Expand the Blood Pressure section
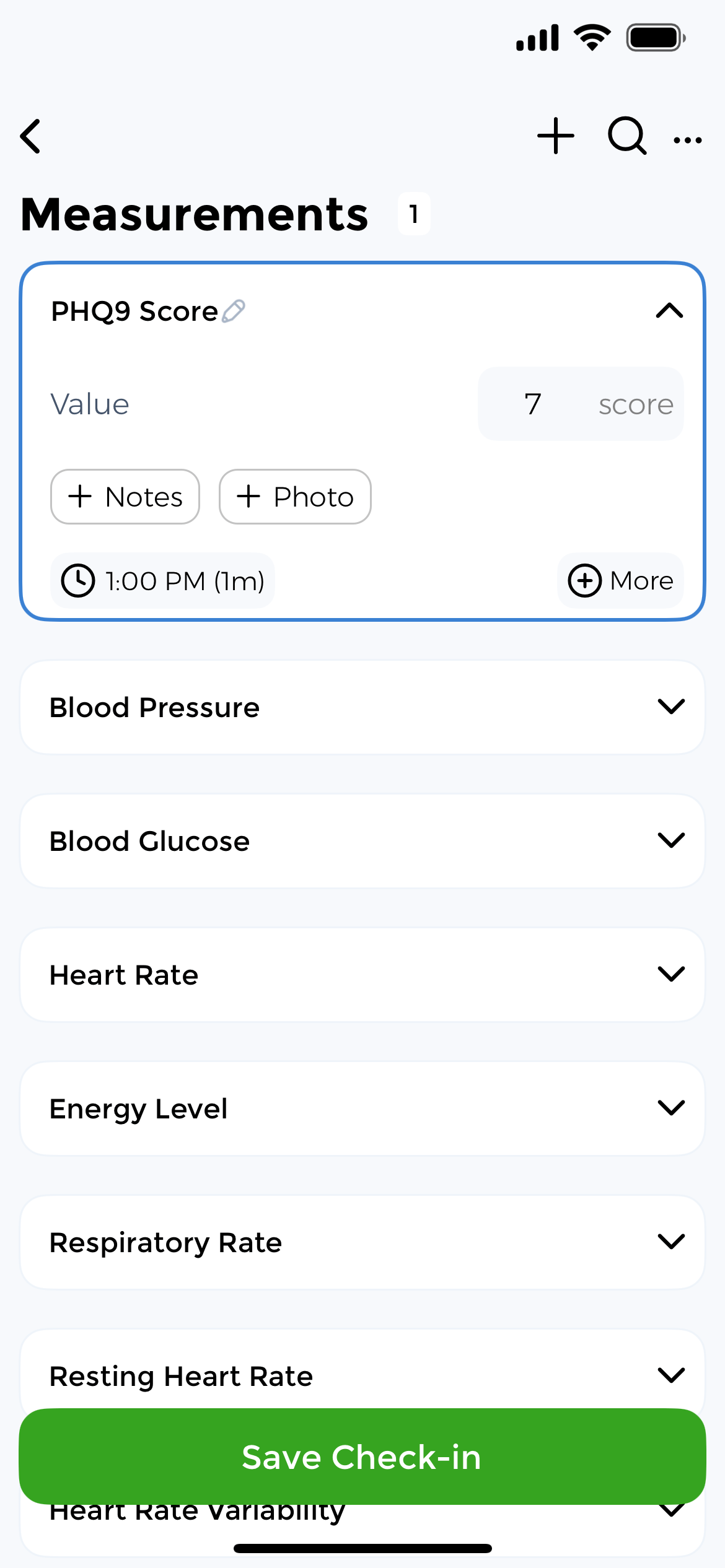This screenshot has height=1568, width=725. (672, 707)
